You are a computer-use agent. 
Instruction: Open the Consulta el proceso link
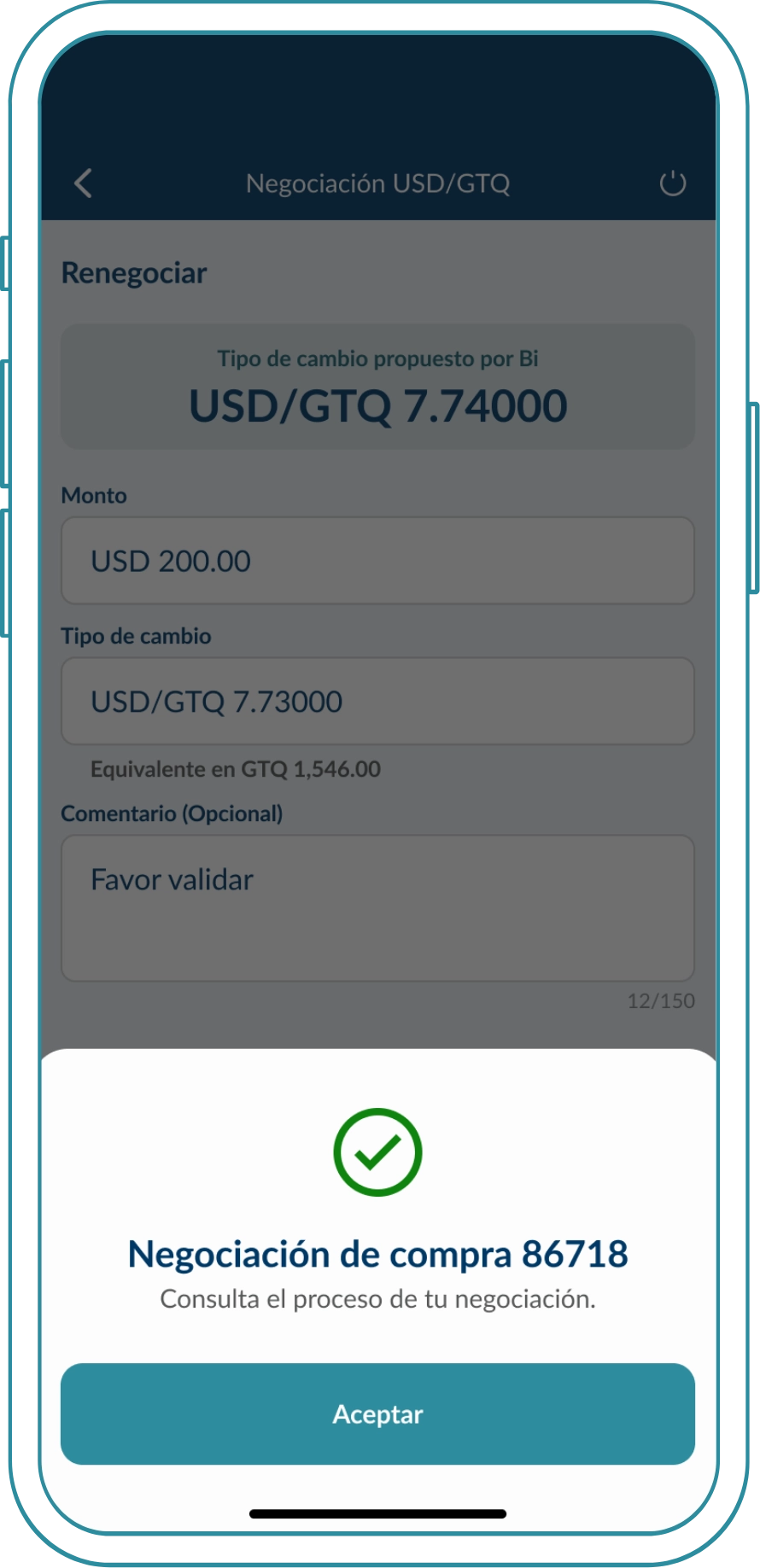(x=379, y=1298)
